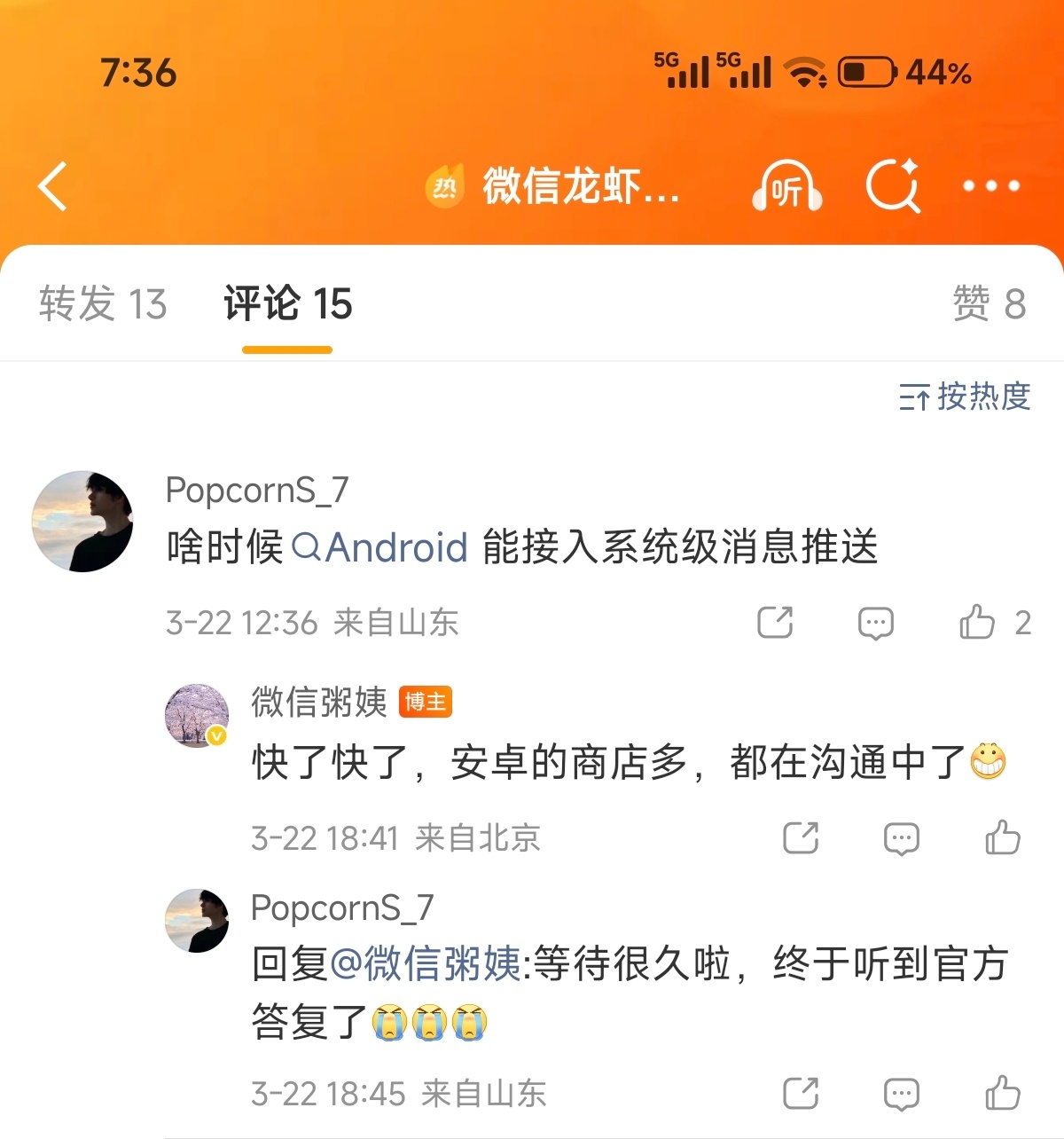Viewport: 1064px width, 1139px height.
Task: Toggle like on the bottom comment
Action: point(1002,1094)
